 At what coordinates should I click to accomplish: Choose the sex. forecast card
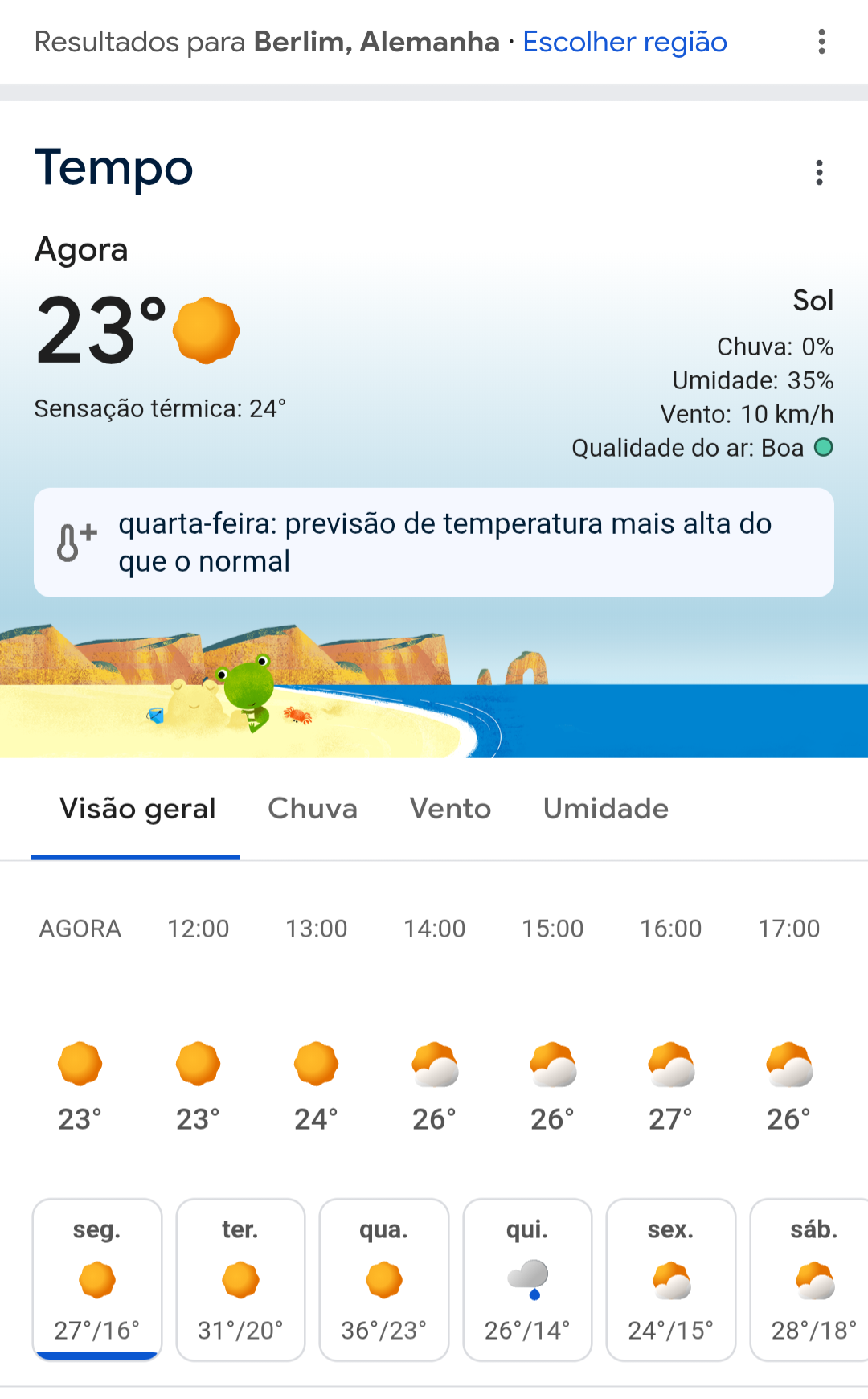[x=671, y=1280]
